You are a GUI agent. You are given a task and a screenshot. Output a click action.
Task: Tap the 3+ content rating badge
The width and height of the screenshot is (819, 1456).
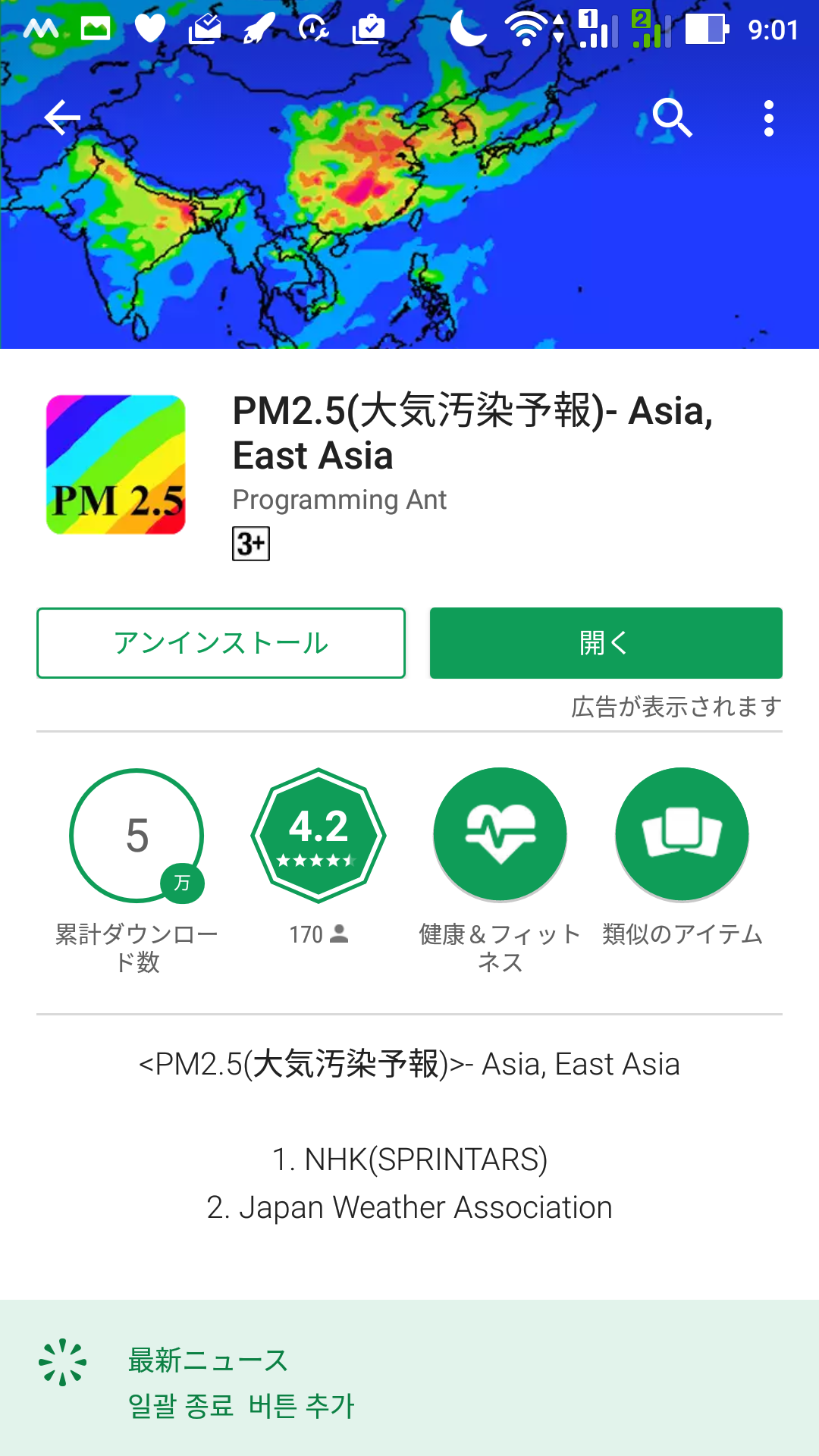point(251,544)
